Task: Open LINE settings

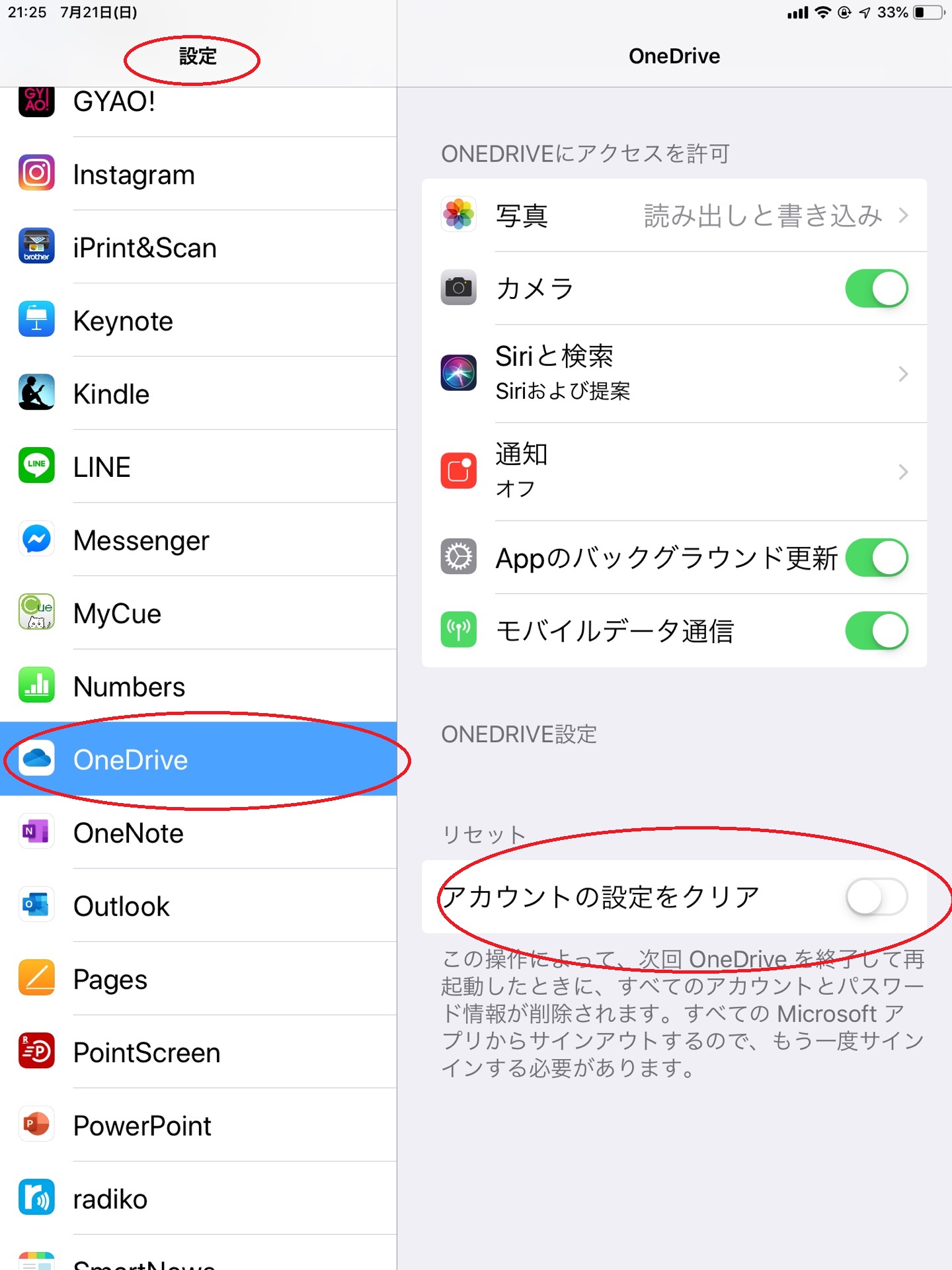Action: (x=198, y=467)
